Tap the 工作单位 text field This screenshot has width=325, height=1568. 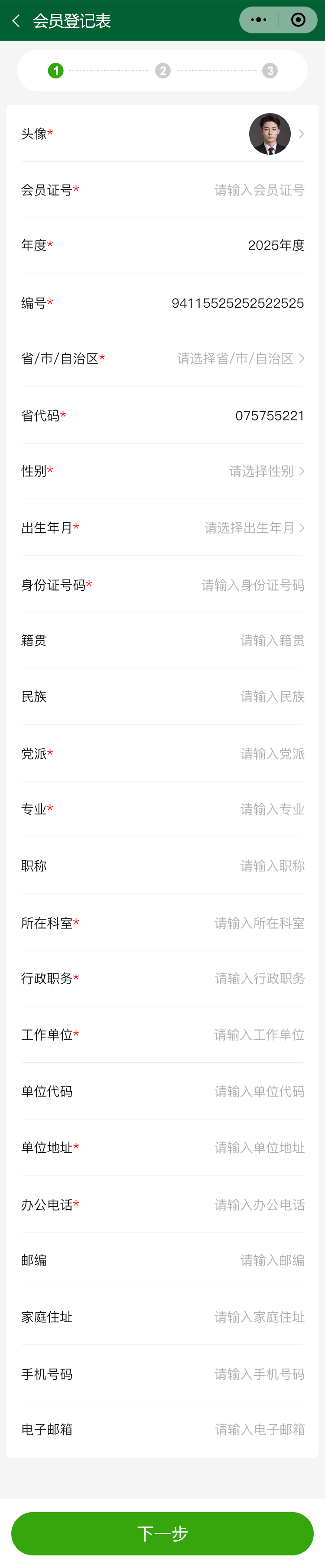259,1034
